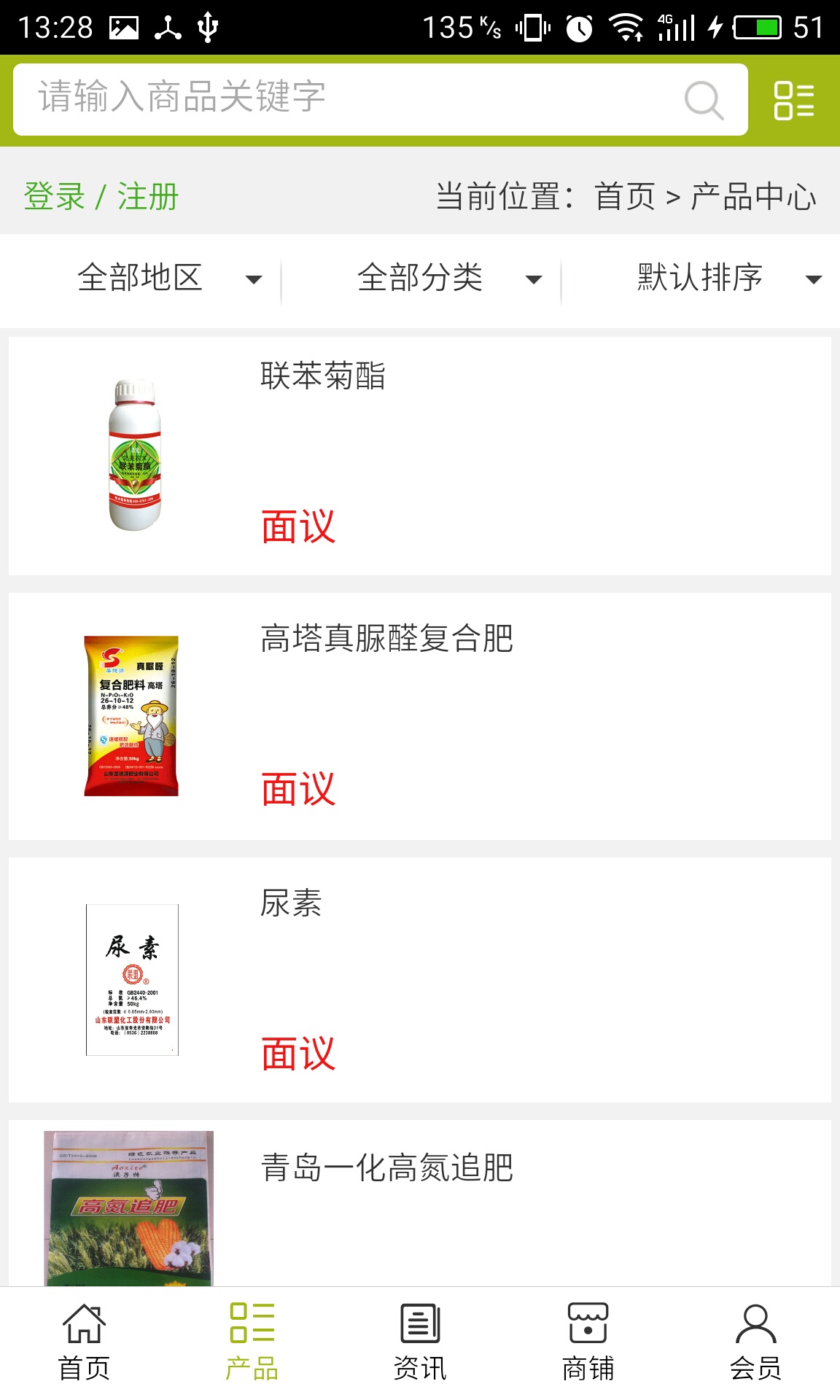The height and width of the screenshot is (1400, 840).
Task: Open the 联苯菊酯 product card
Action: point(420,456)
